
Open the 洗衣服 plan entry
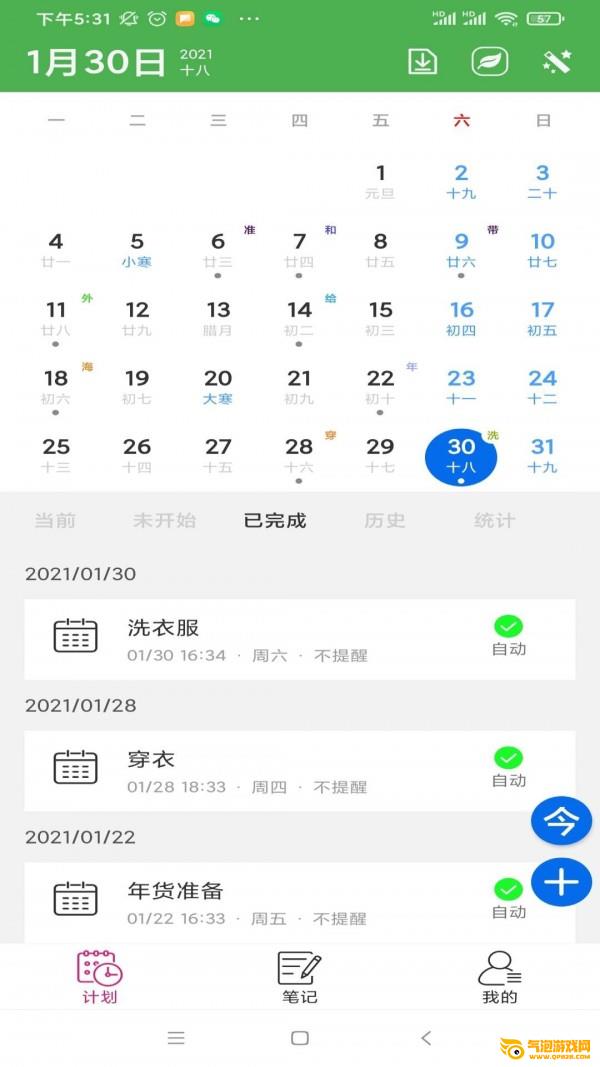coord(299,639)
